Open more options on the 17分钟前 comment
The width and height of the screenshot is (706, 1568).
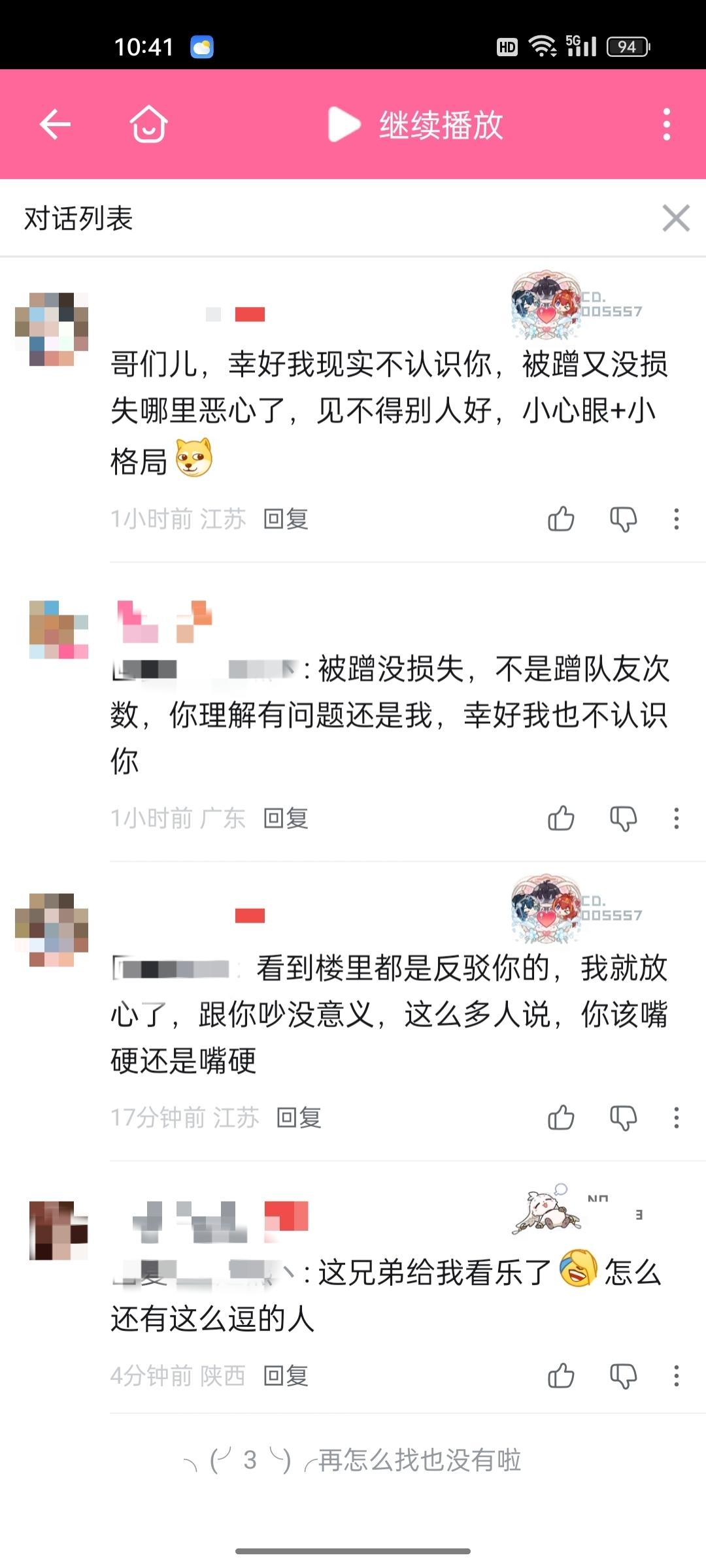tap(676, 1117)
